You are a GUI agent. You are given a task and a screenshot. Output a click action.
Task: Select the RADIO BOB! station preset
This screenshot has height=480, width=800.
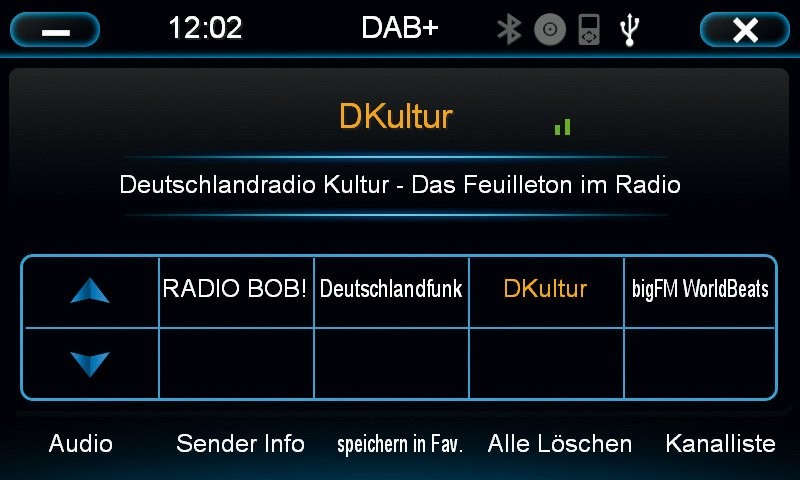point(235,290)
